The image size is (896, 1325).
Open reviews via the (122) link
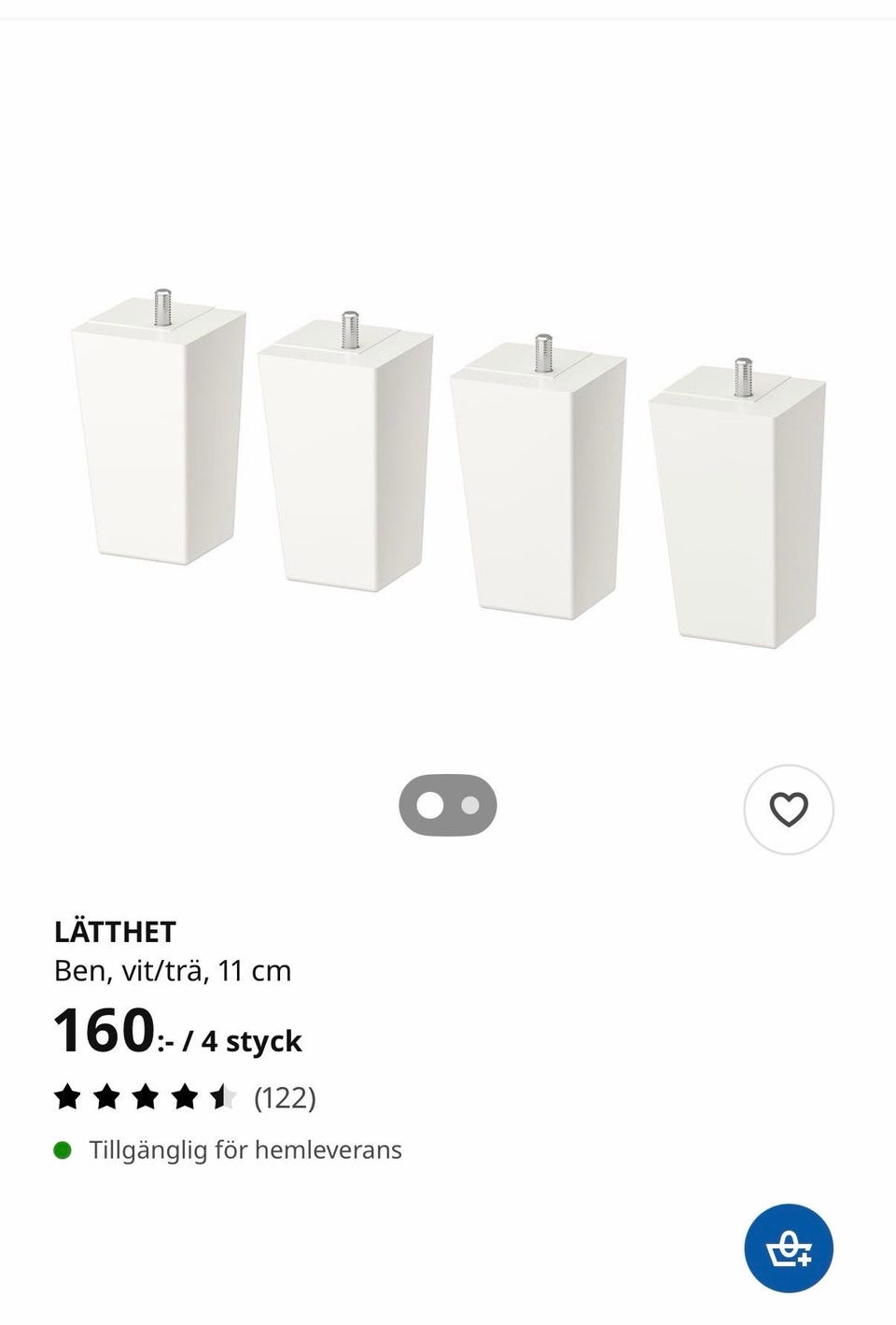coord(286,1098)
